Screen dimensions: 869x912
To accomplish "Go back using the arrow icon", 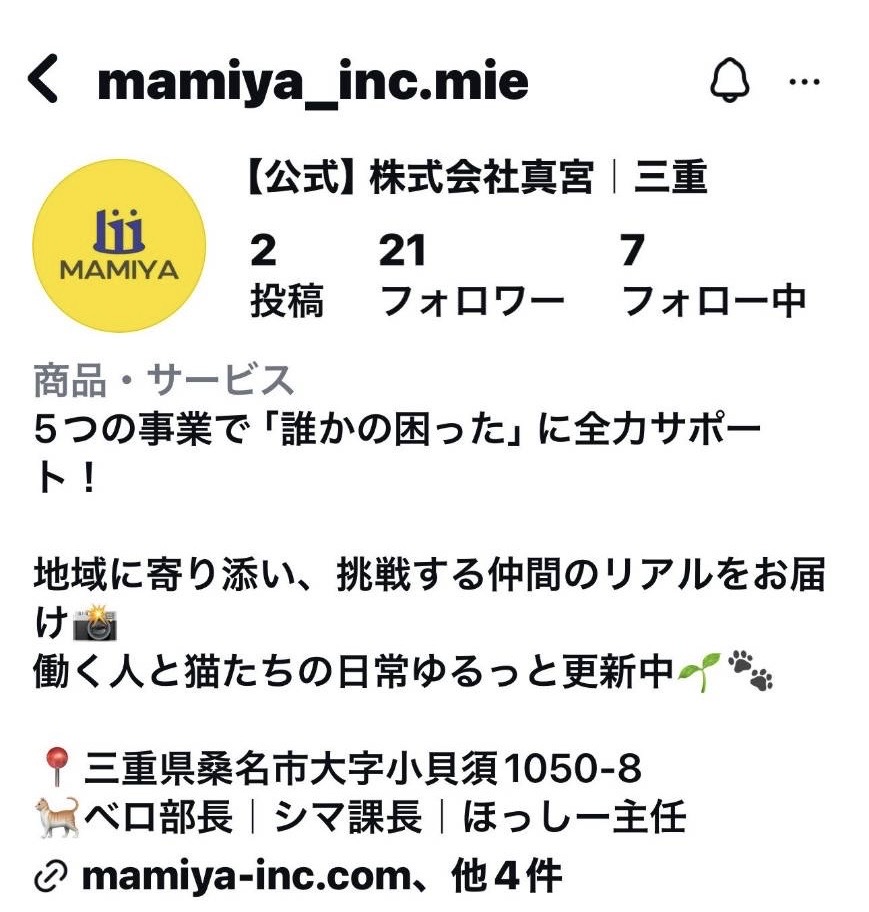I will pyautogui.click(x=43, y=82).
